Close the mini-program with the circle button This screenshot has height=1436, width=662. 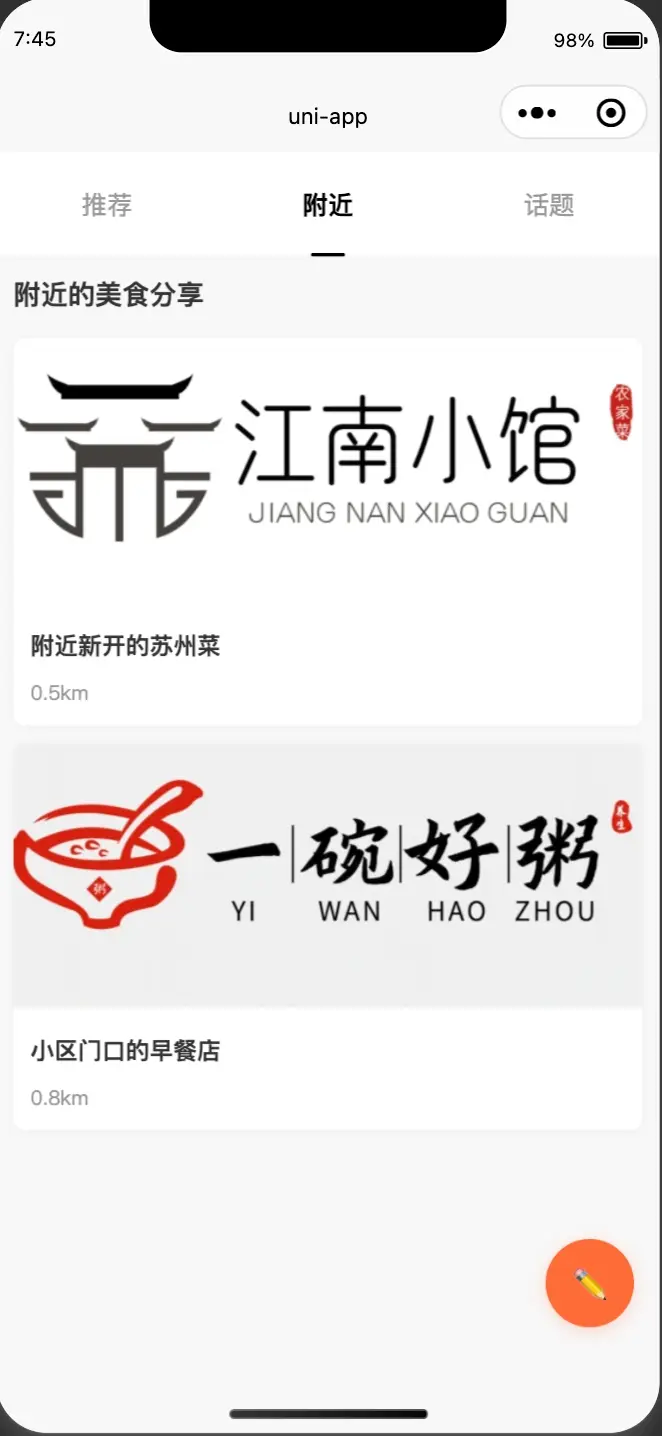tap(610, 113)
